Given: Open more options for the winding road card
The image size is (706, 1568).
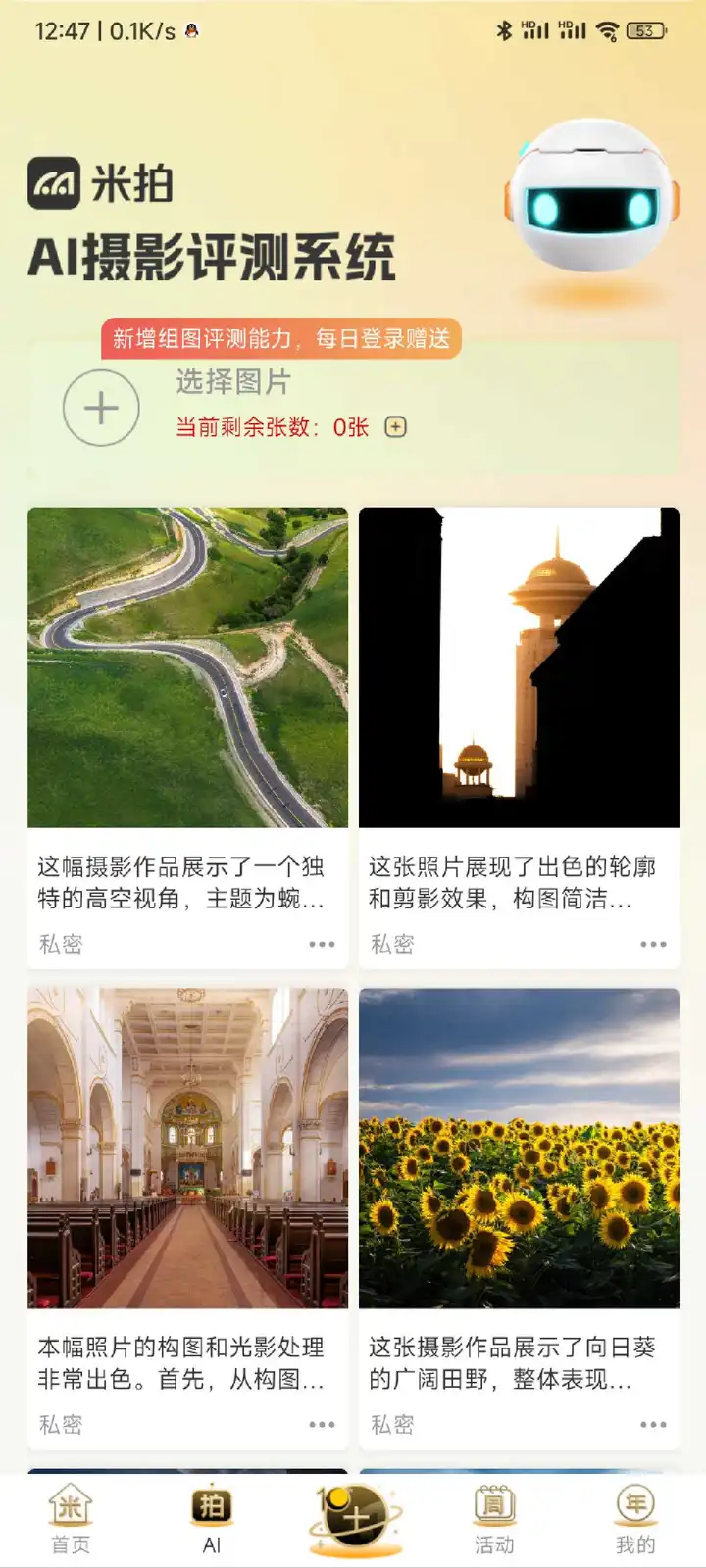Looking at the screenshot, I should pos(322,944).
